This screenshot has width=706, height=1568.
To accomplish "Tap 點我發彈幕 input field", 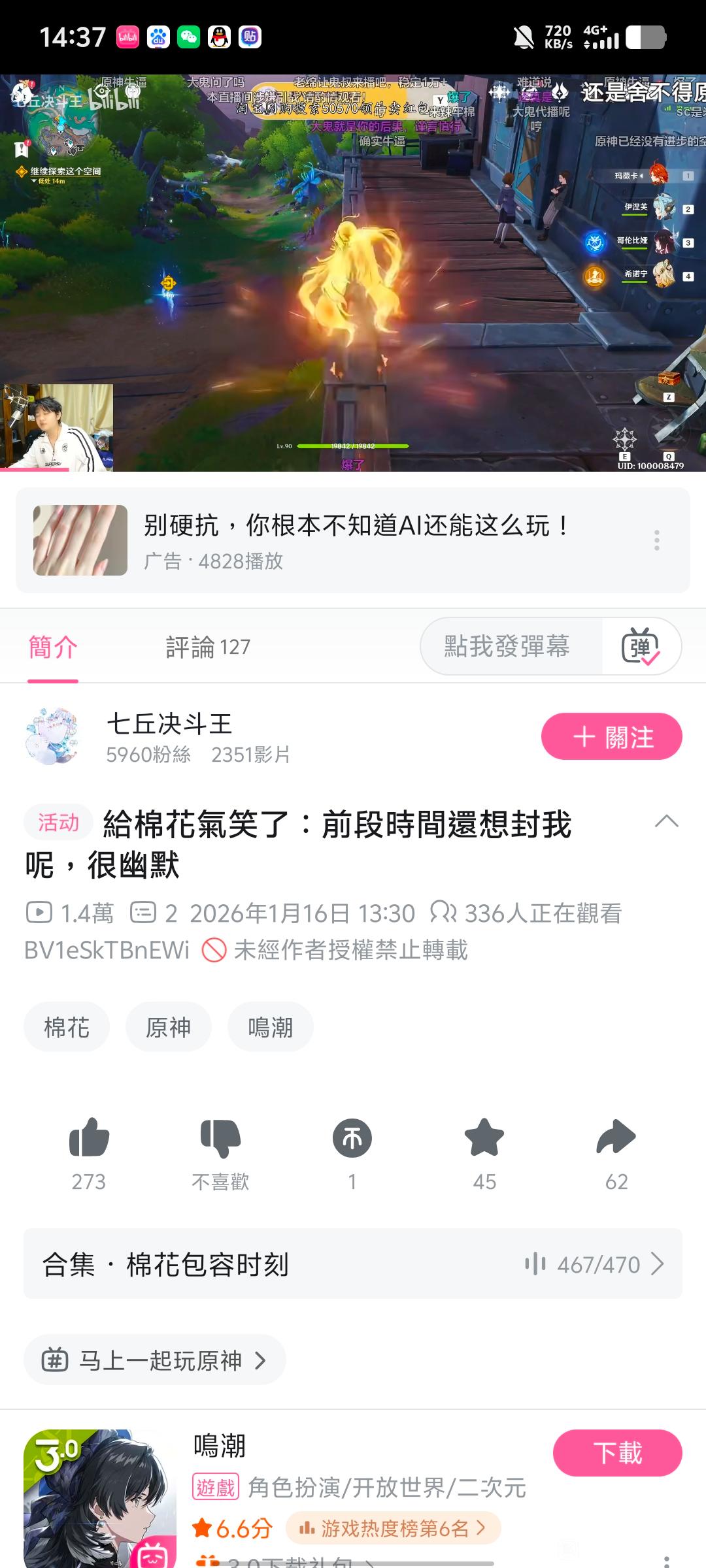I will coord(507,646).
